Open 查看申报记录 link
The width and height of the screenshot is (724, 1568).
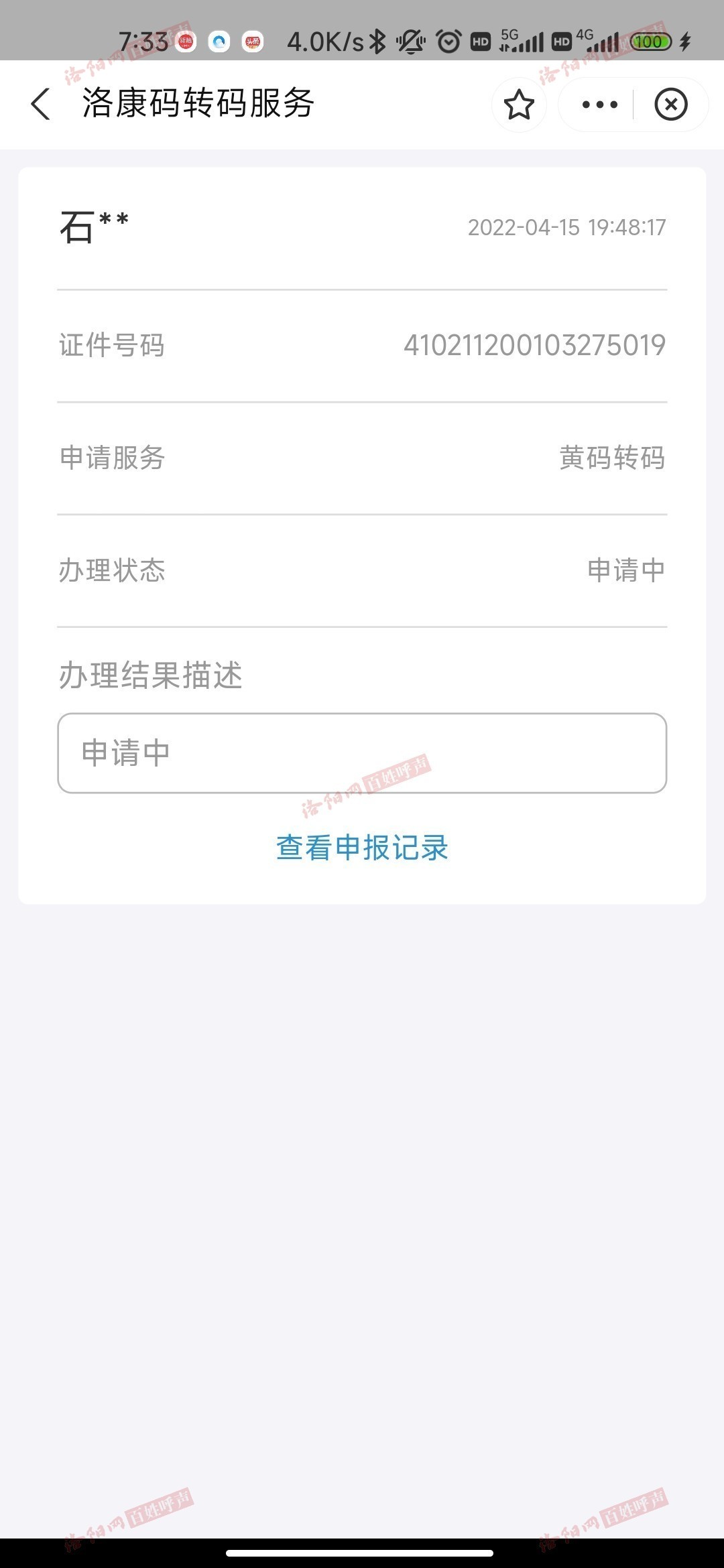[362, 848]
